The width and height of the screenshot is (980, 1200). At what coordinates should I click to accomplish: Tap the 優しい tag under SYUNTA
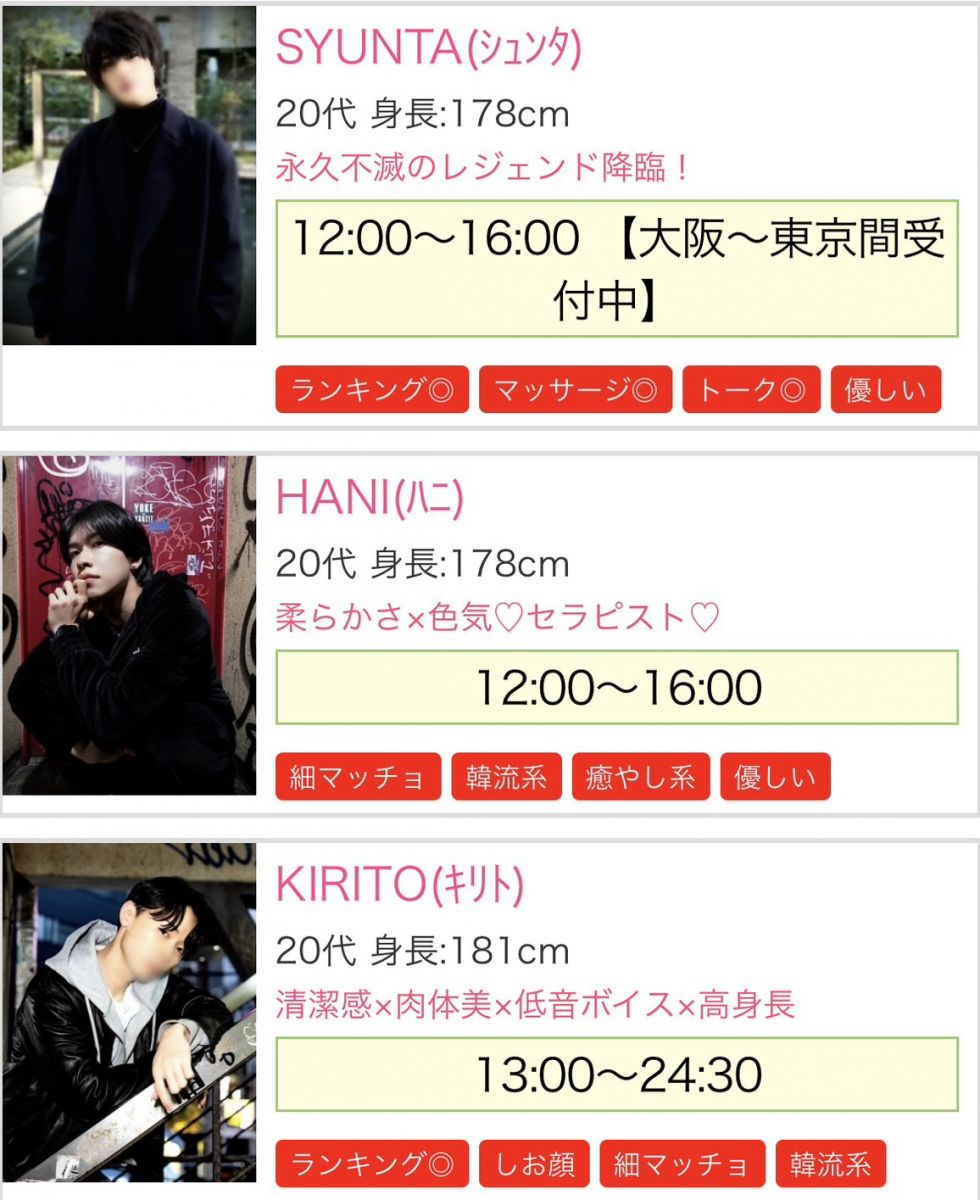click(885, 390)
